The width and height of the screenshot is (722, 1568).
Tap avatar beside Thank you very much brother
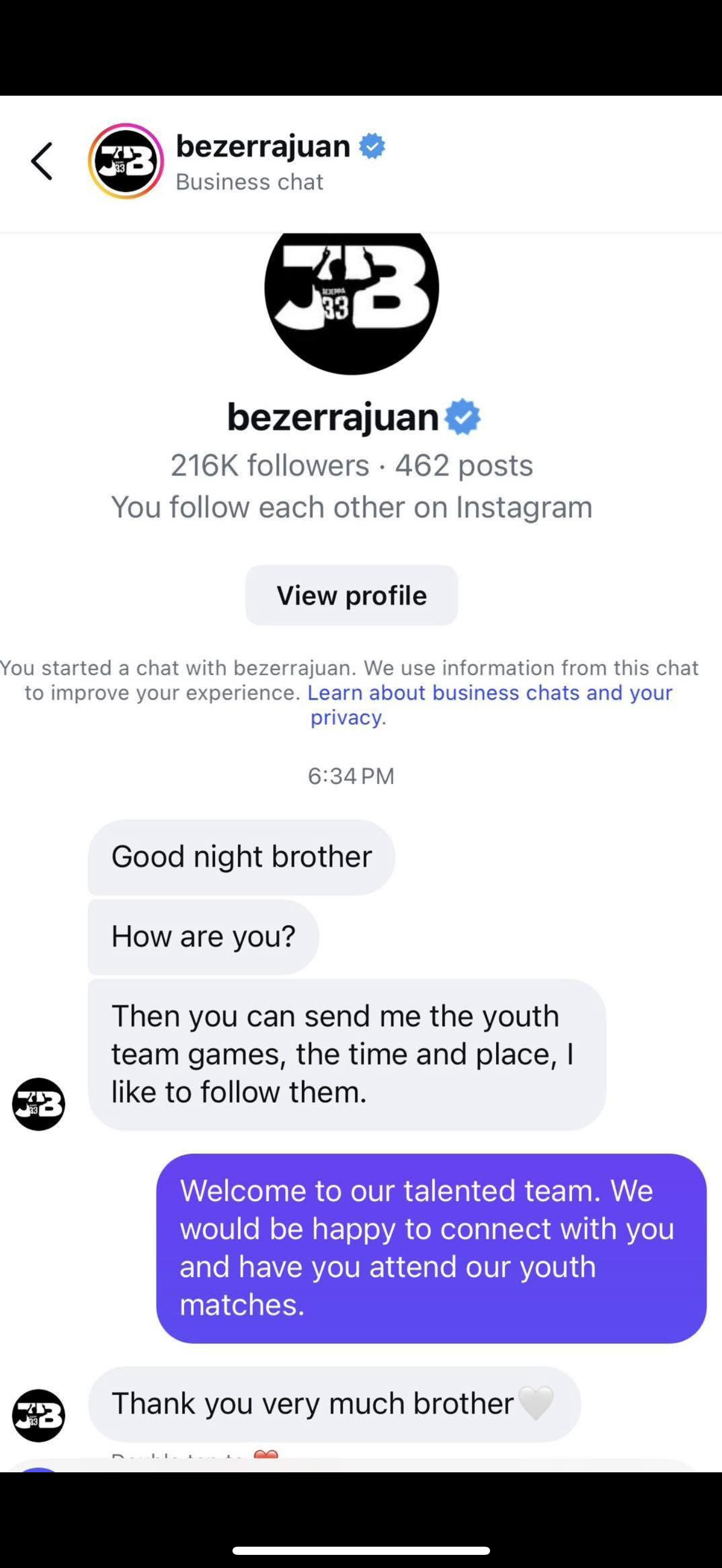[x=38, y=1415]
